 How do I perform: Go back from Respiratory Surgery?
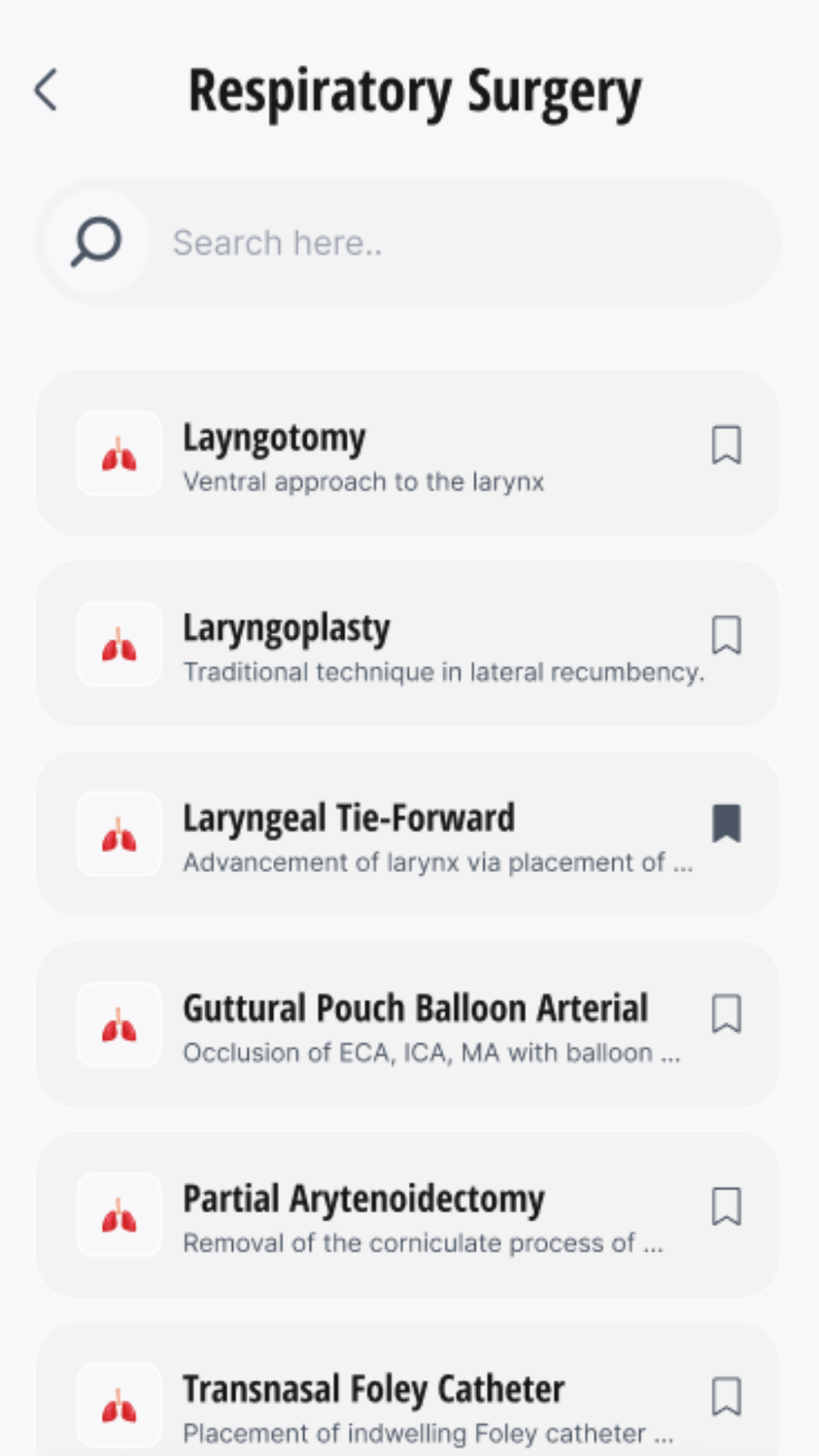pos(46,90)
